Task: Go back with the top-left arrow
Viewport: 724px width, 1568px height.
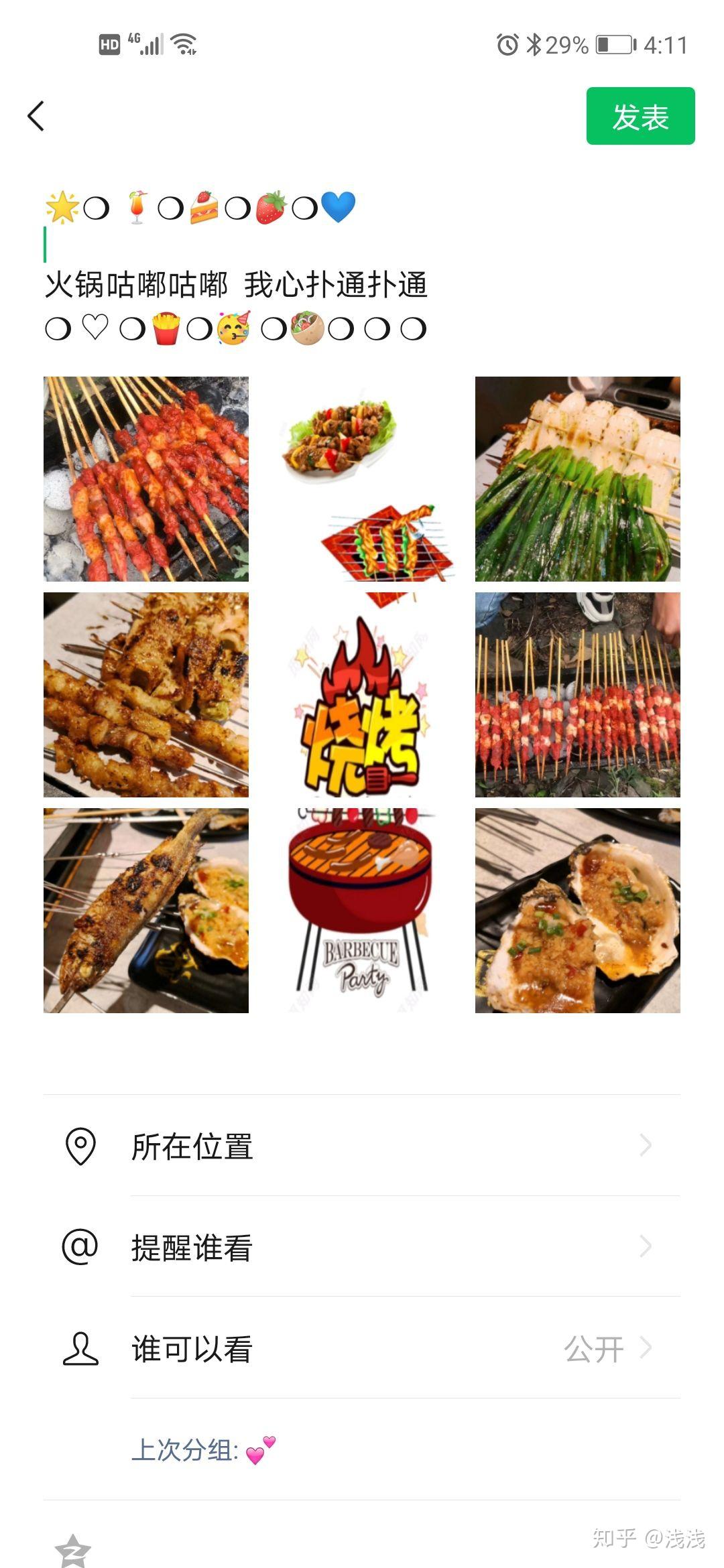Action: (x=36, y=117)
